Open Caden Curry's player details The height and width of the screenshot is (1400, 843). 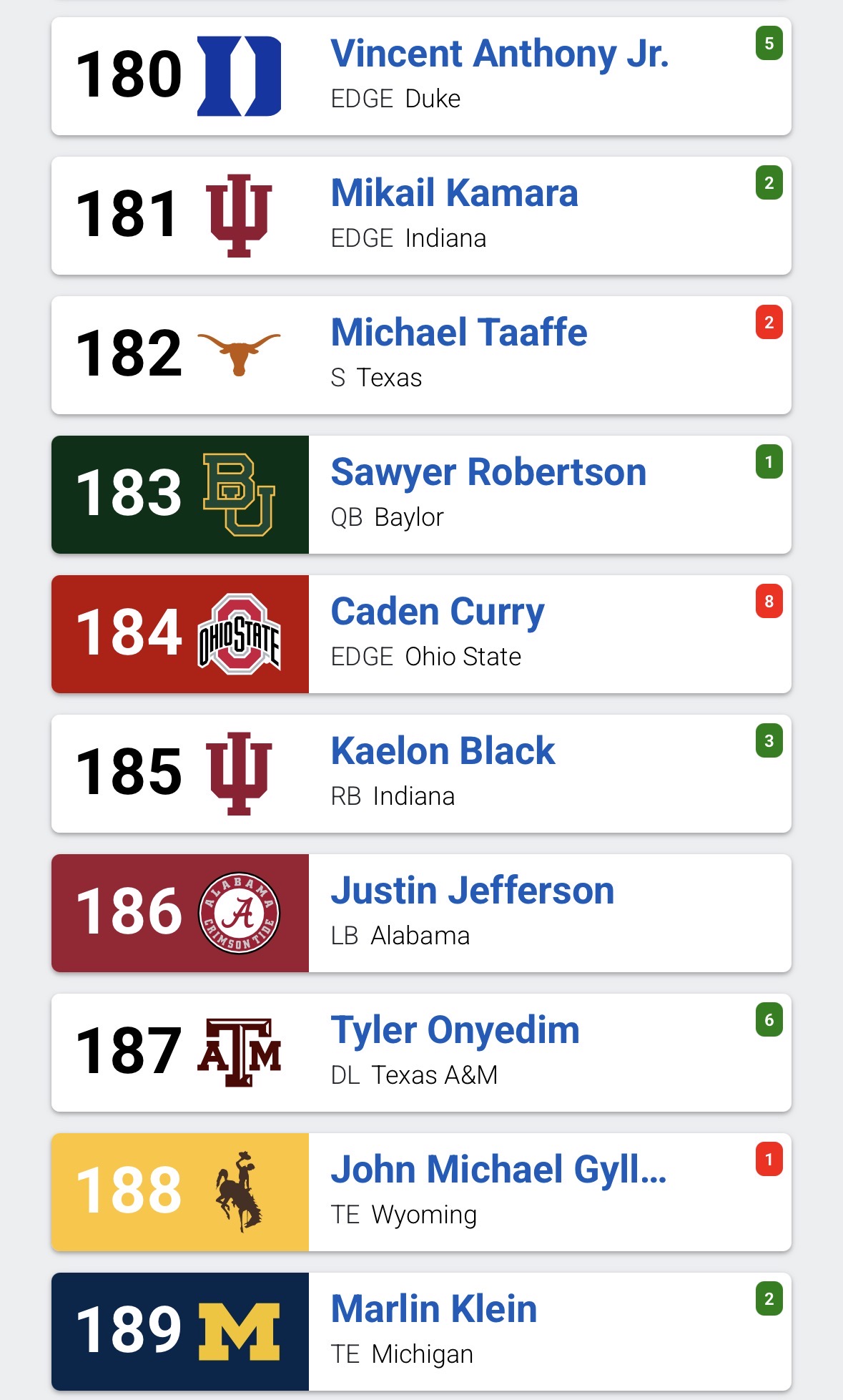coord(437,613)
